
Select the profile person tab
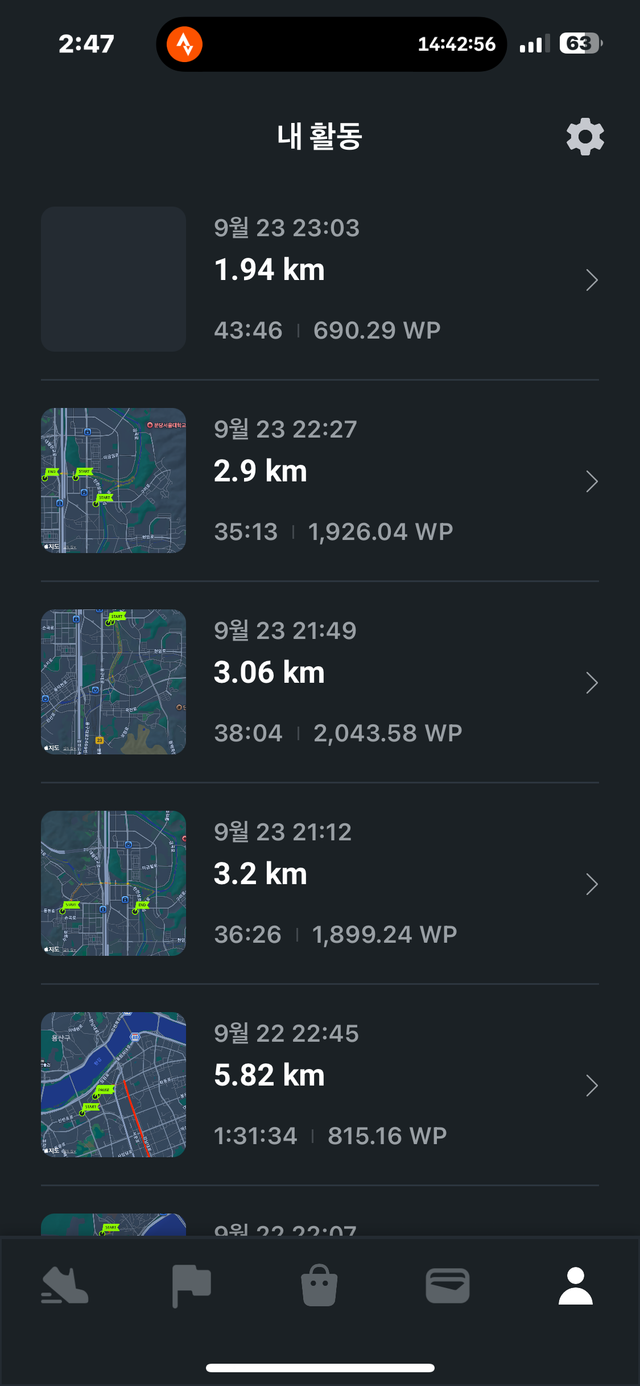tap(575, 1286)
